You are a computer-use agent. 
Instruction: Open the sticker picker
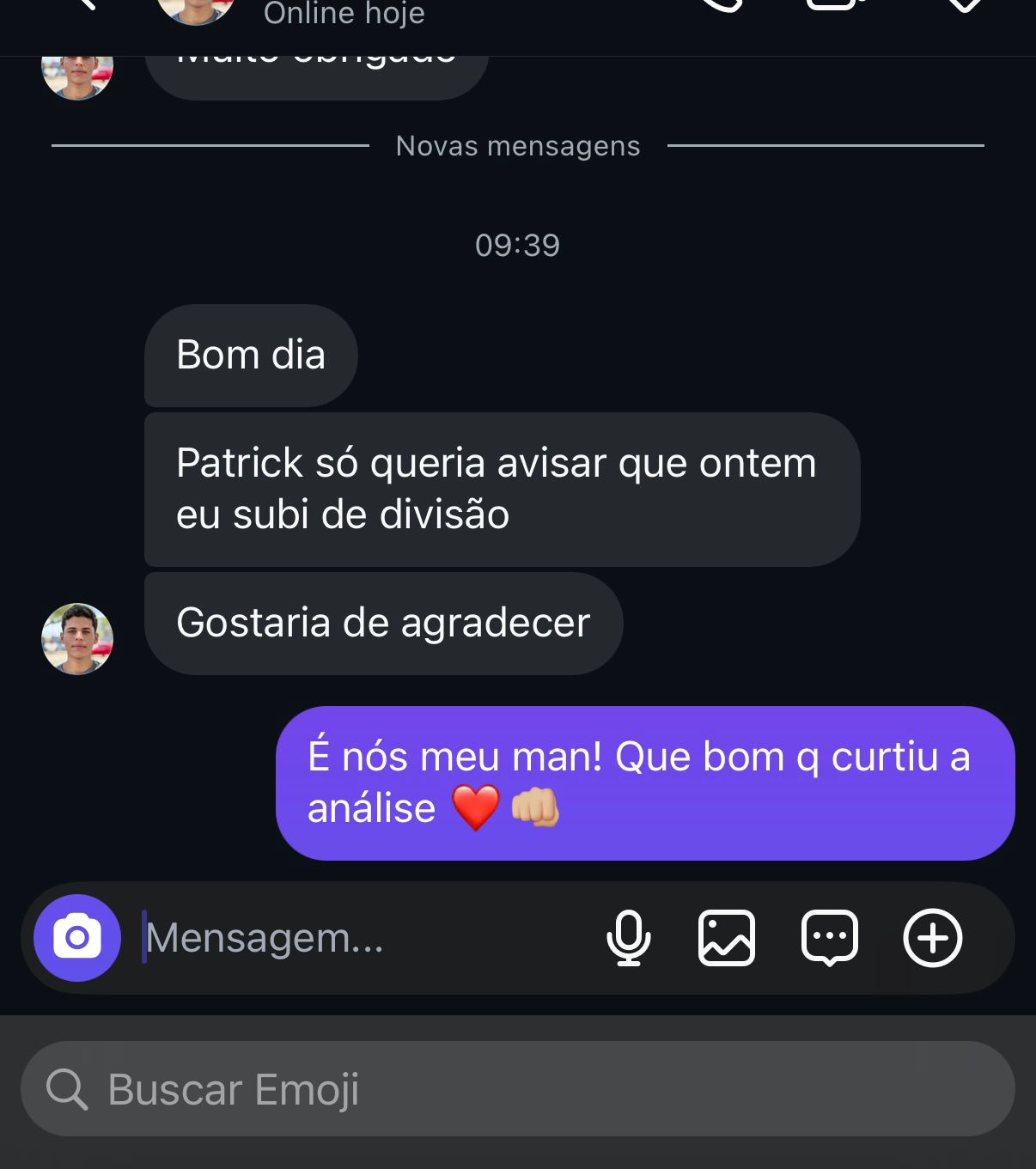830,938
